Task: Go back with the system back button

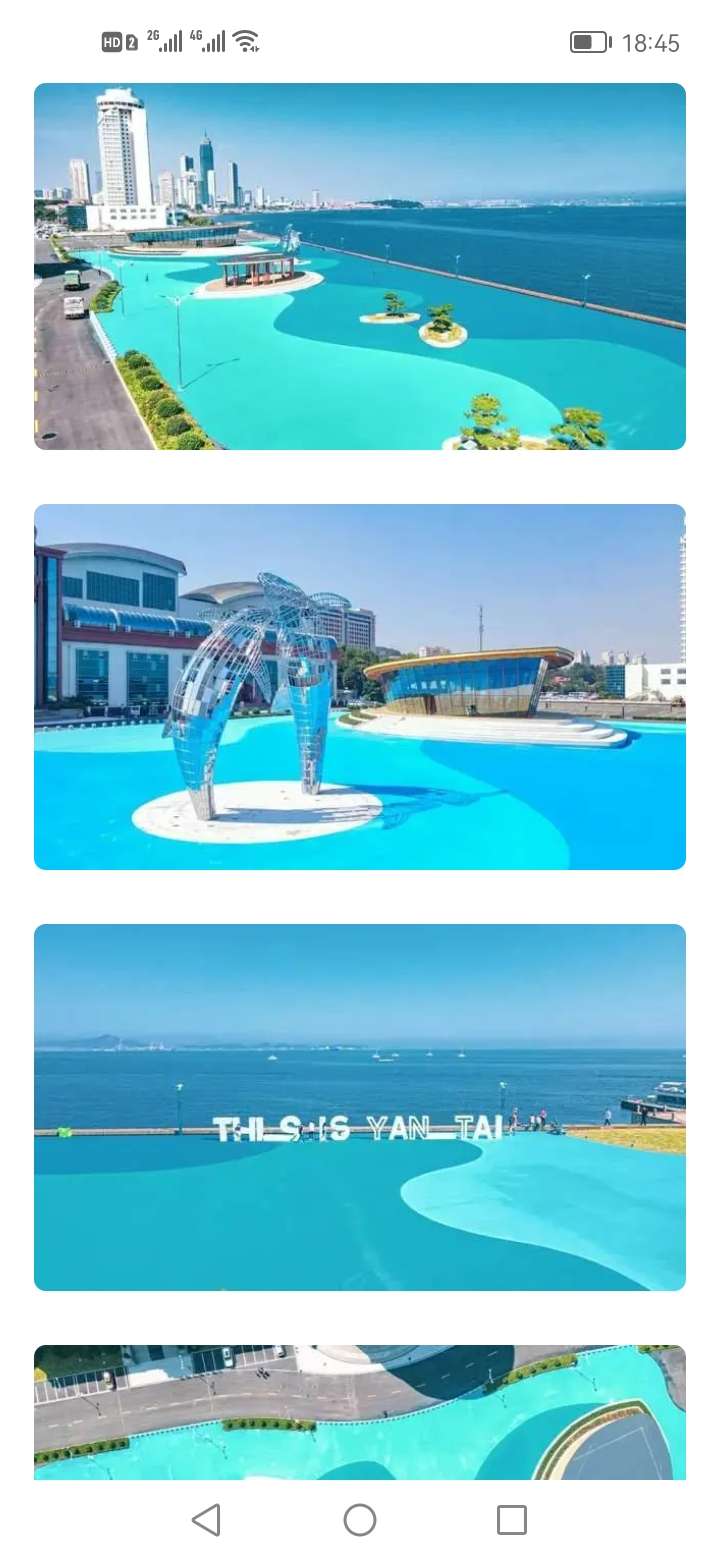Action: 206,1520
